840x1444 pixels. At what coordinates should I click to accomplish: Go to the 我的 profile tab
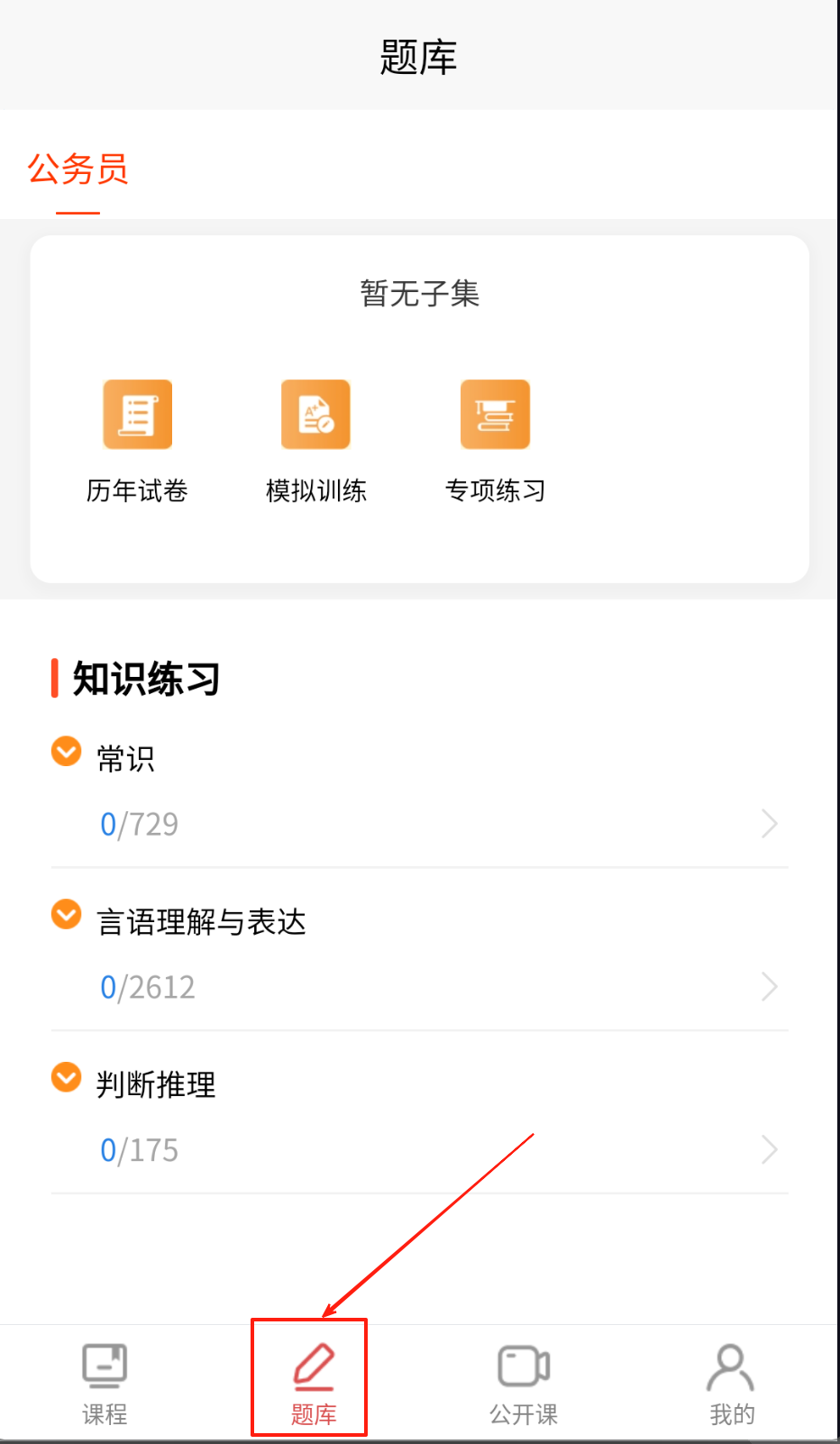[732, 1384]
